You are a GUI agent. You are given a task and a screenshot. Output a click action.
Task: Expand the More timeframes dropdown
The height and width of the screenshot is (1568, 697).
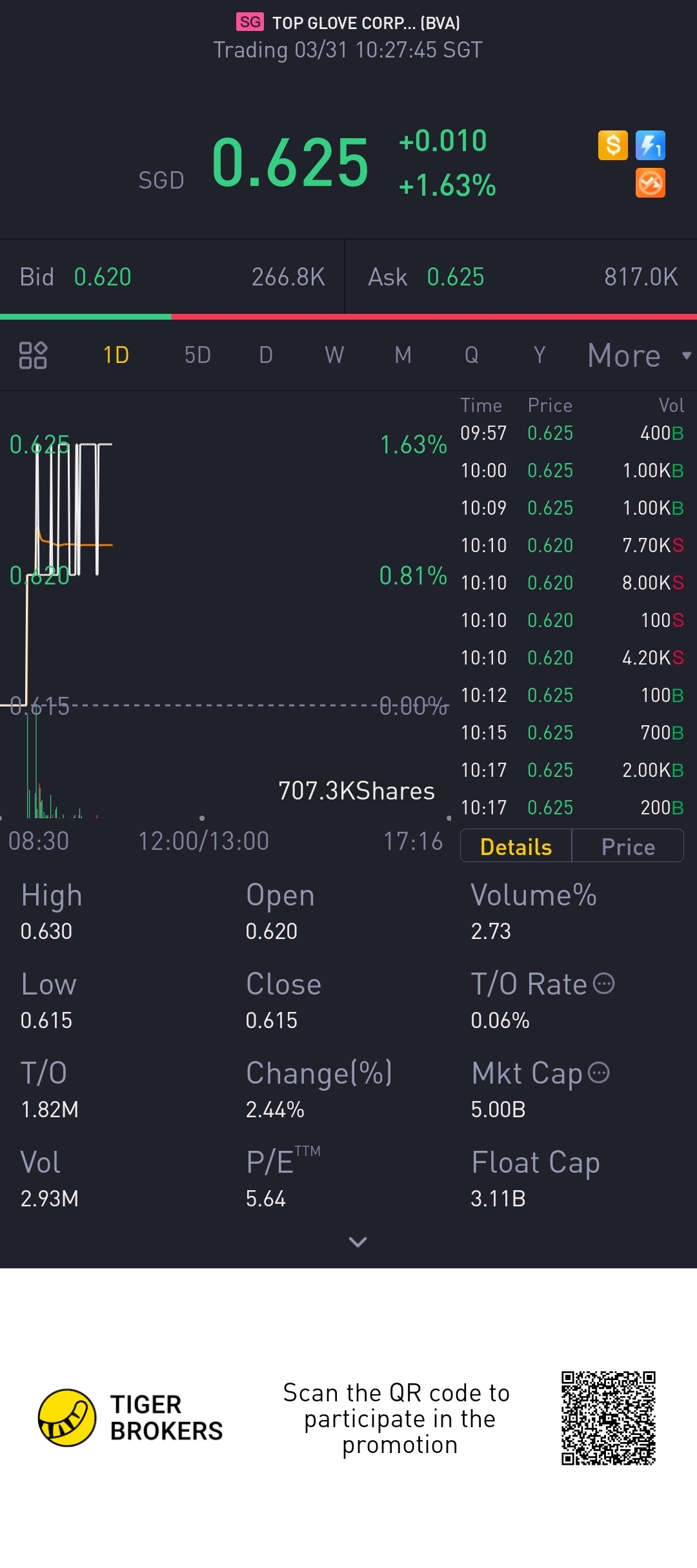point(638,355)
